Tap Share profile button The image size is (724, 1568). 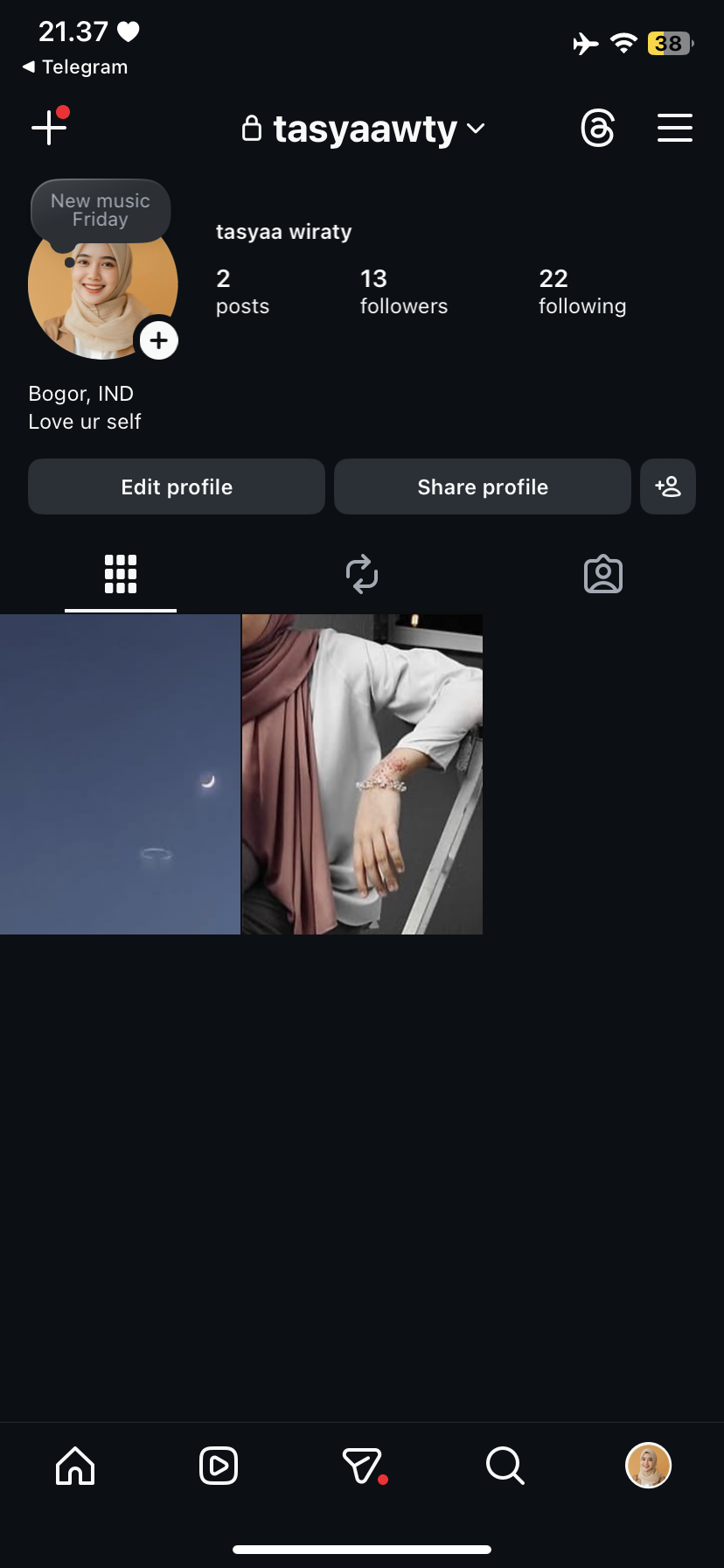pos(482,486)
